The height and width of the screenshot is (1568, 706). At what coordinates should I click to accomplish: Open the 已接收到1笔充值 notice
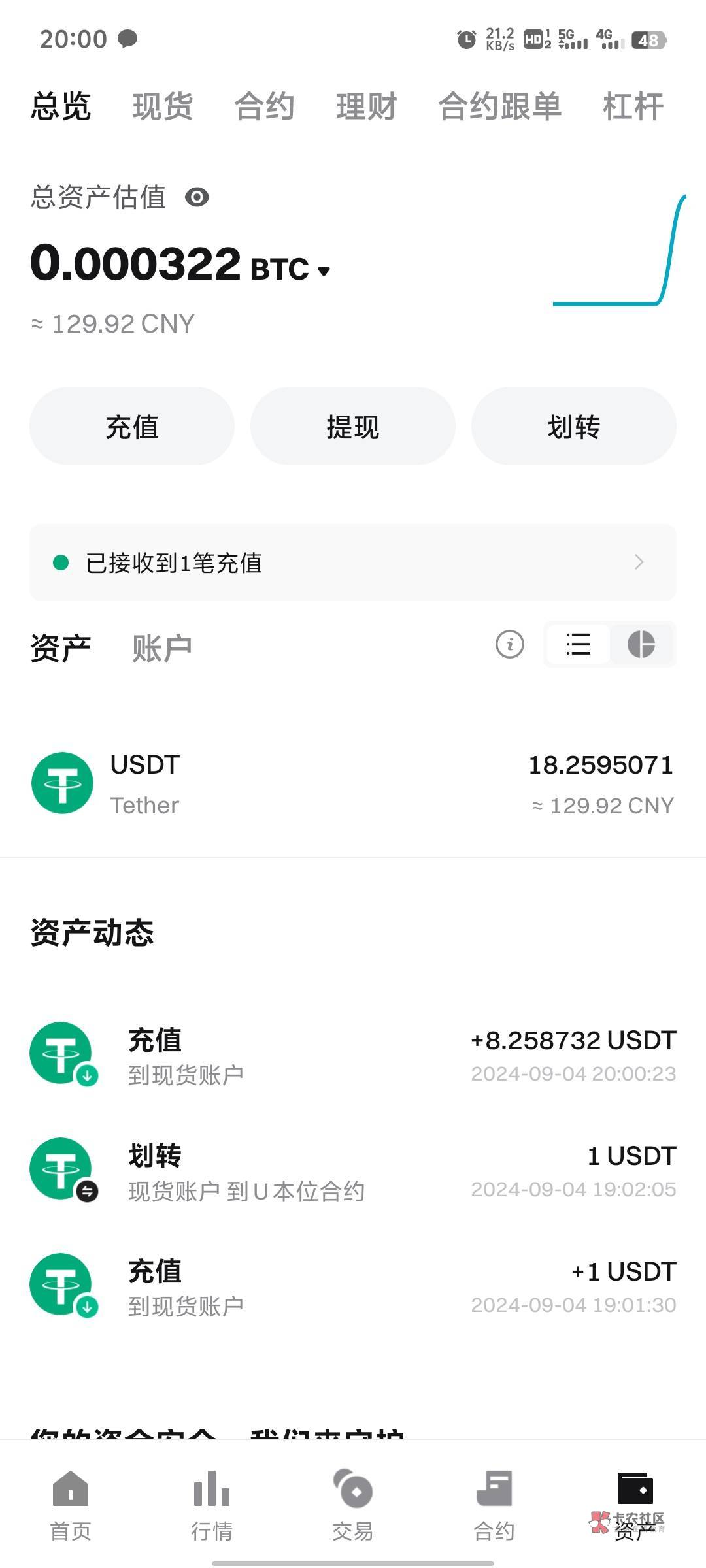point(353,563)
